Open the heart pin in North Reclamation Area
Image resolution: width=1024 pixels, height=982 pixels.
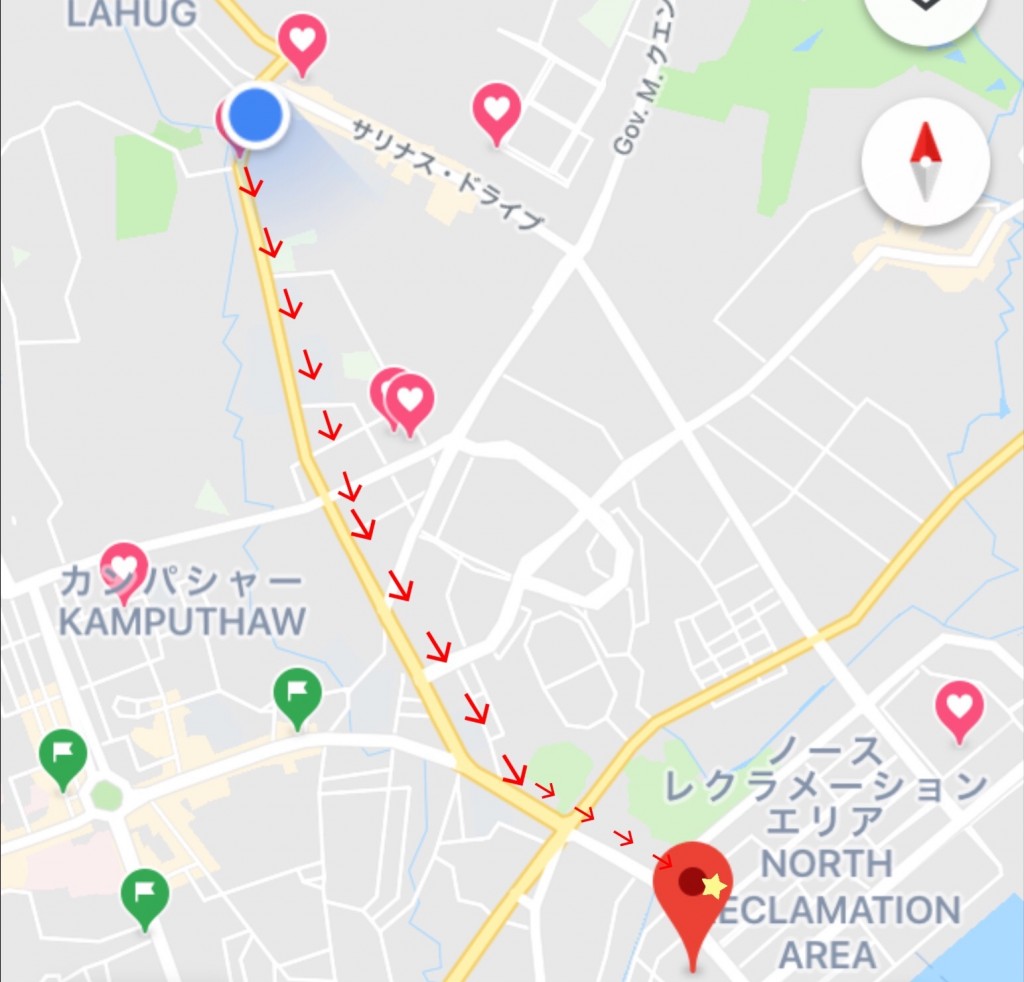tap(959, 707)
